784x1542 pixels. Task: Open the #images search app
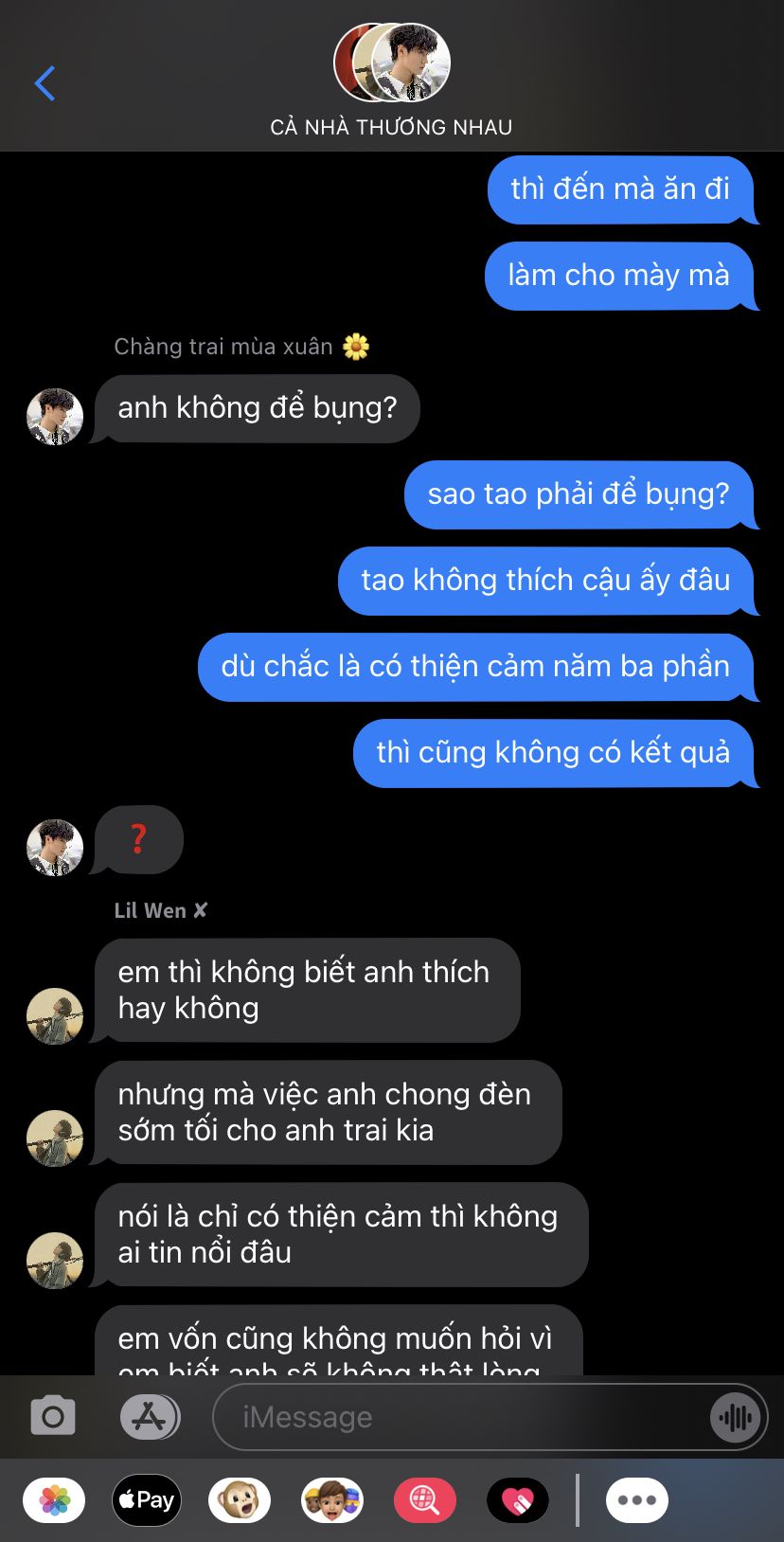[x=425, y=1500]
